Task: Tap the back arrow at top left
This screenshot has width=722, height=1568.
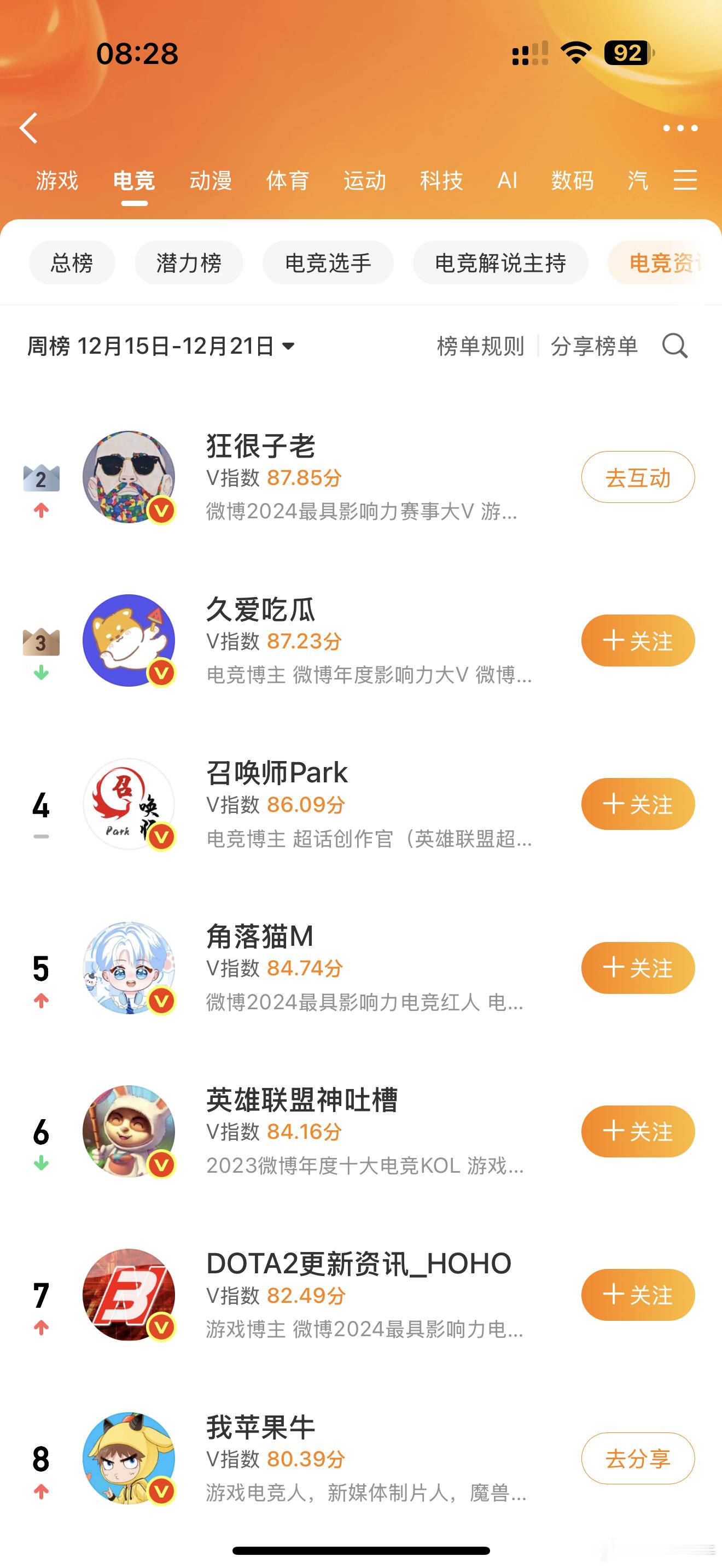Action: (x=28, y=128)
